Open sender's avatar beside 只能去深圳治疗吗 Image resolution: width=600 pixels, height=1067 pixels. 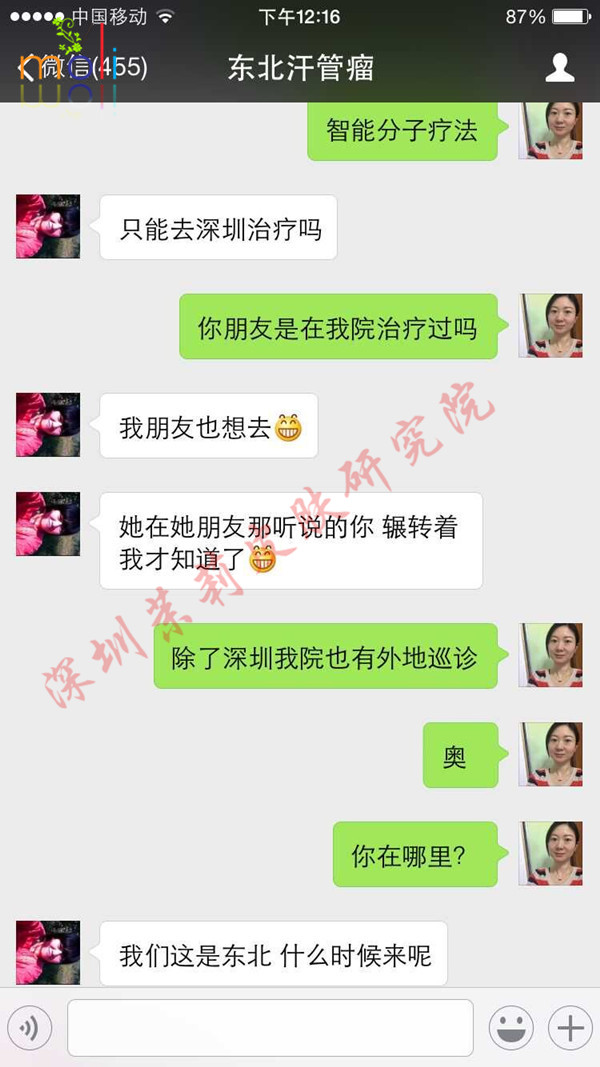[48, 227]
